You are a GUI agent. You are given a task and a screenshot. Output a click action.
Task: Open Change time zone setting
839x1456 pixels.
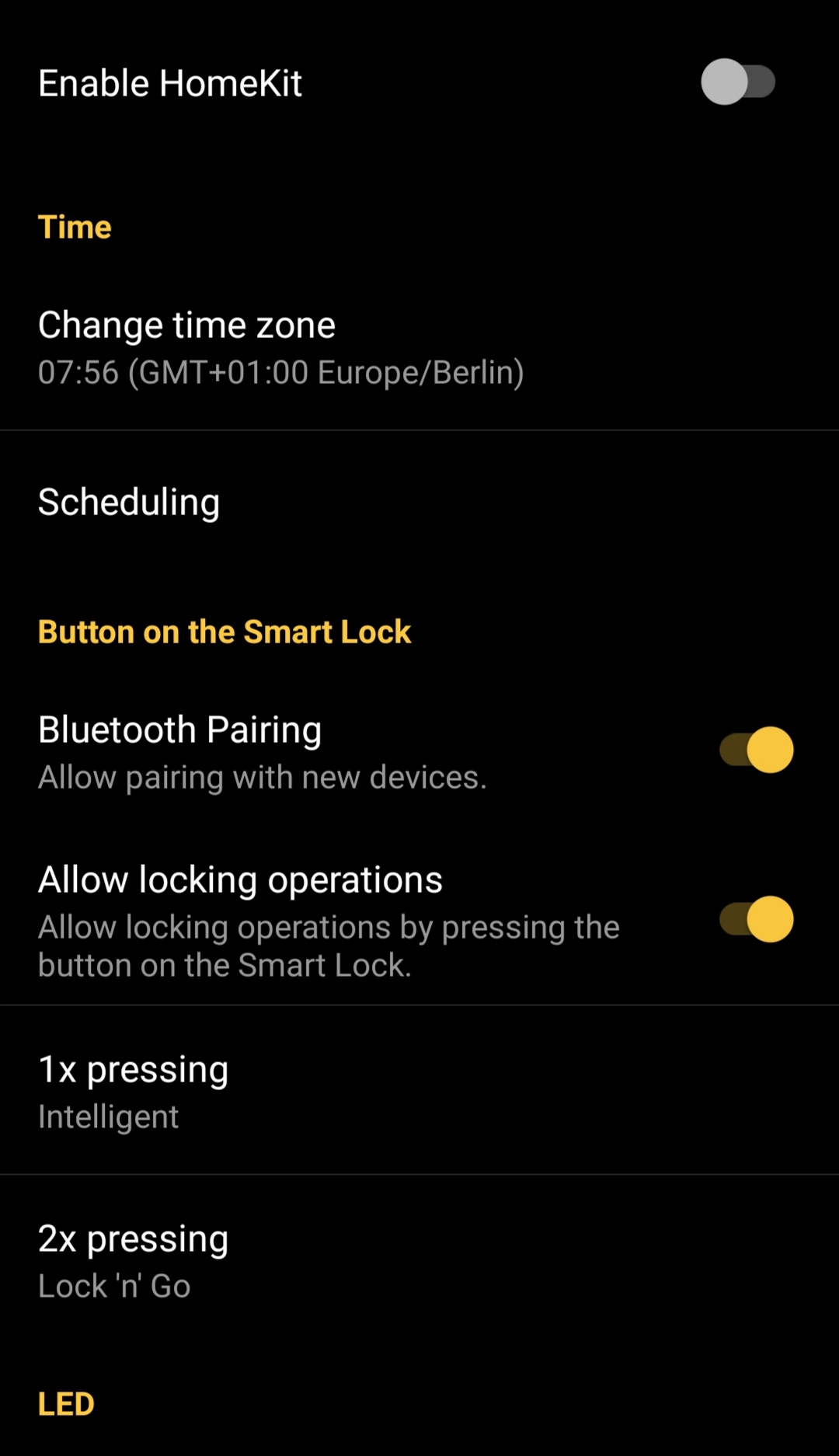tap(419, 348)
